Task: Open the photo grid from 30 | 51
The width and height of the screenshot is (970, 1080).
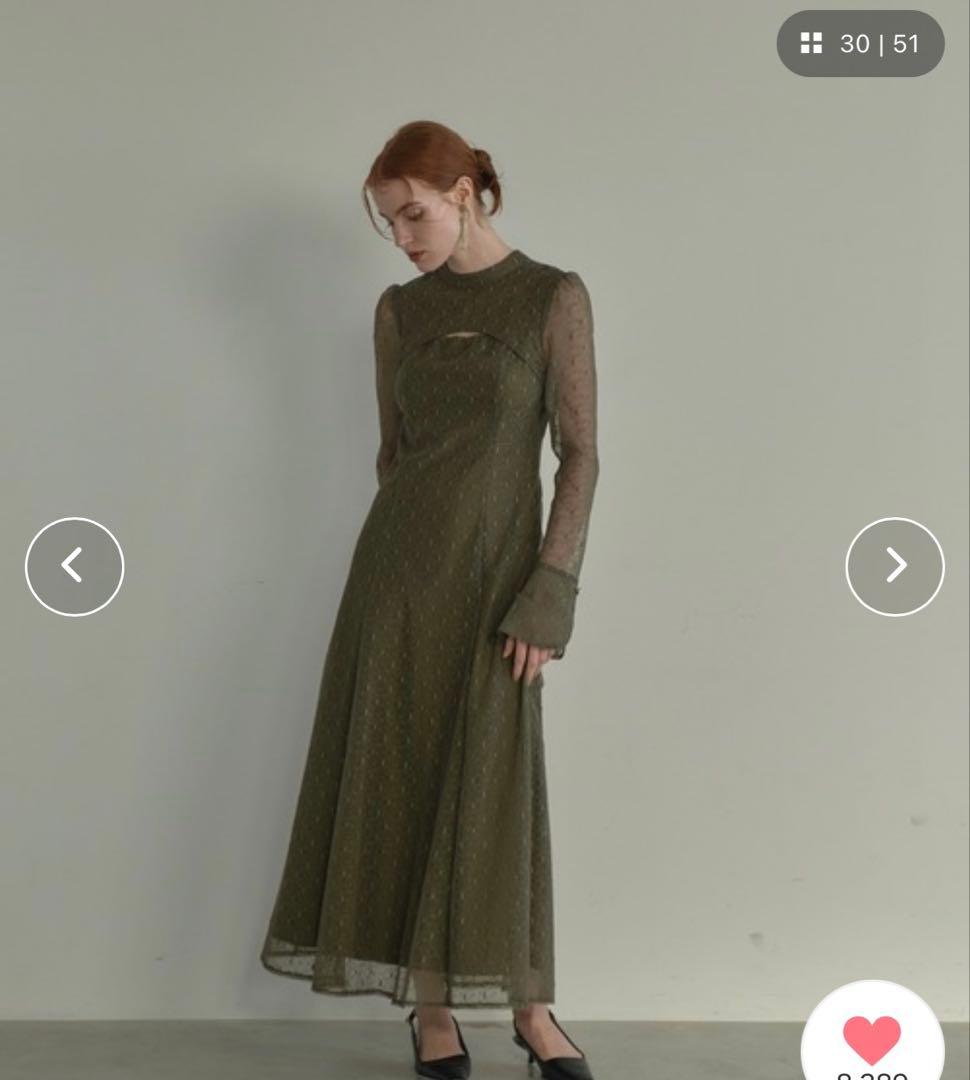Action: [x=860, y=44]
